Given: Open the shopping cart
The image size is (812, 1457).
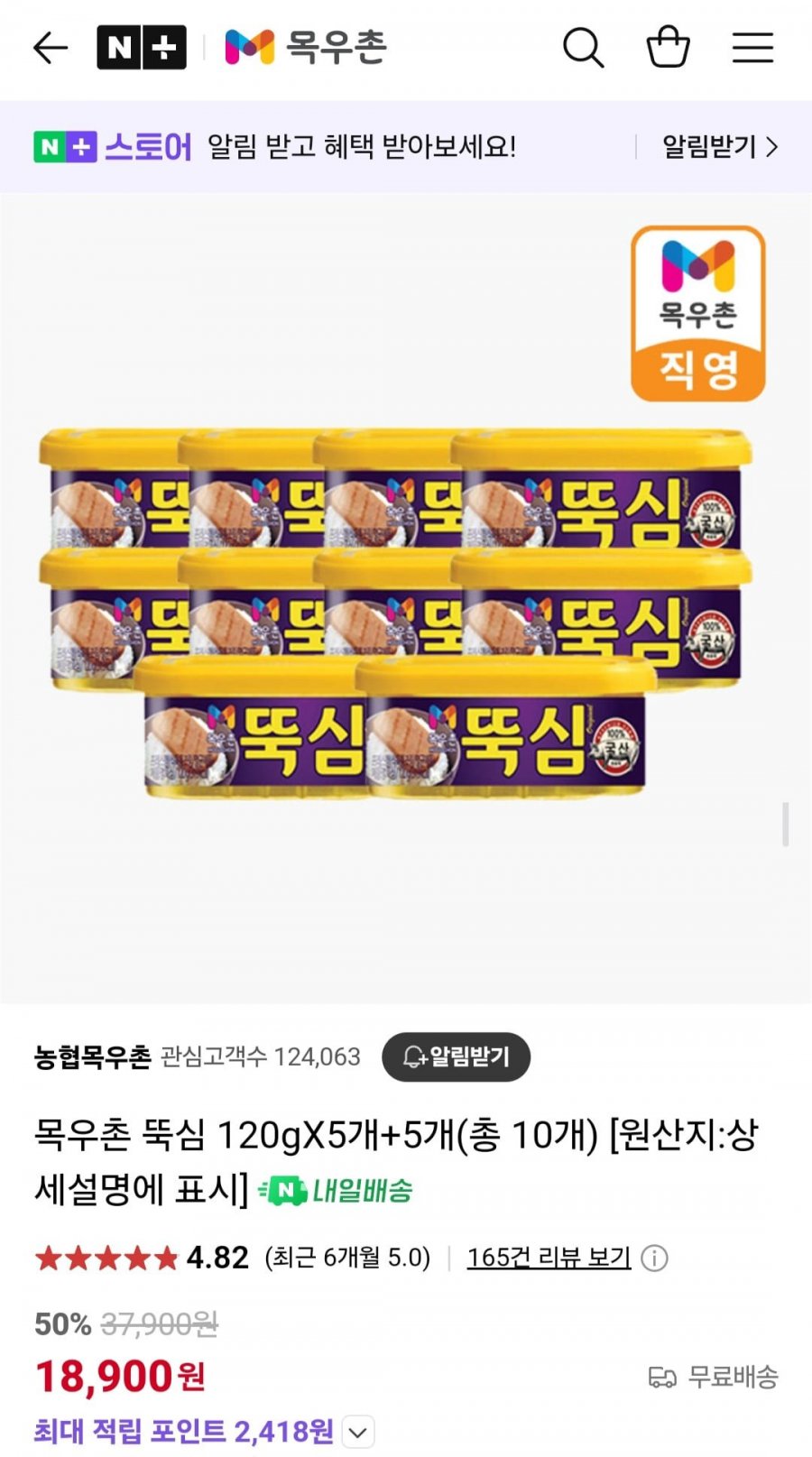Looking at the screenshot, I should pyautogui.click(x=668, y=48).
